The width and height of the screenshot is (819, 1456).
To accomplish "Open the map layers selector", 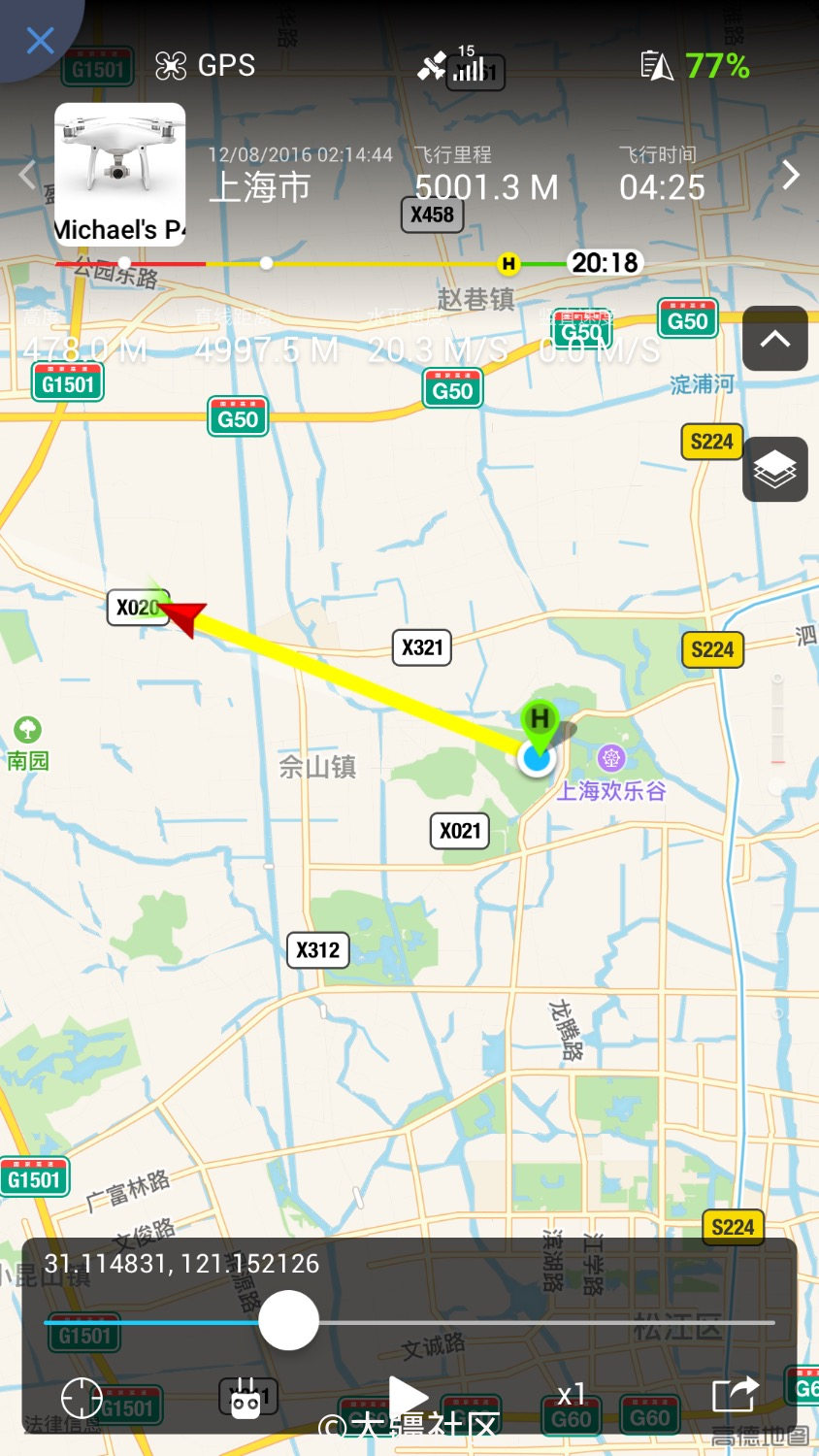I will point(774,470).
